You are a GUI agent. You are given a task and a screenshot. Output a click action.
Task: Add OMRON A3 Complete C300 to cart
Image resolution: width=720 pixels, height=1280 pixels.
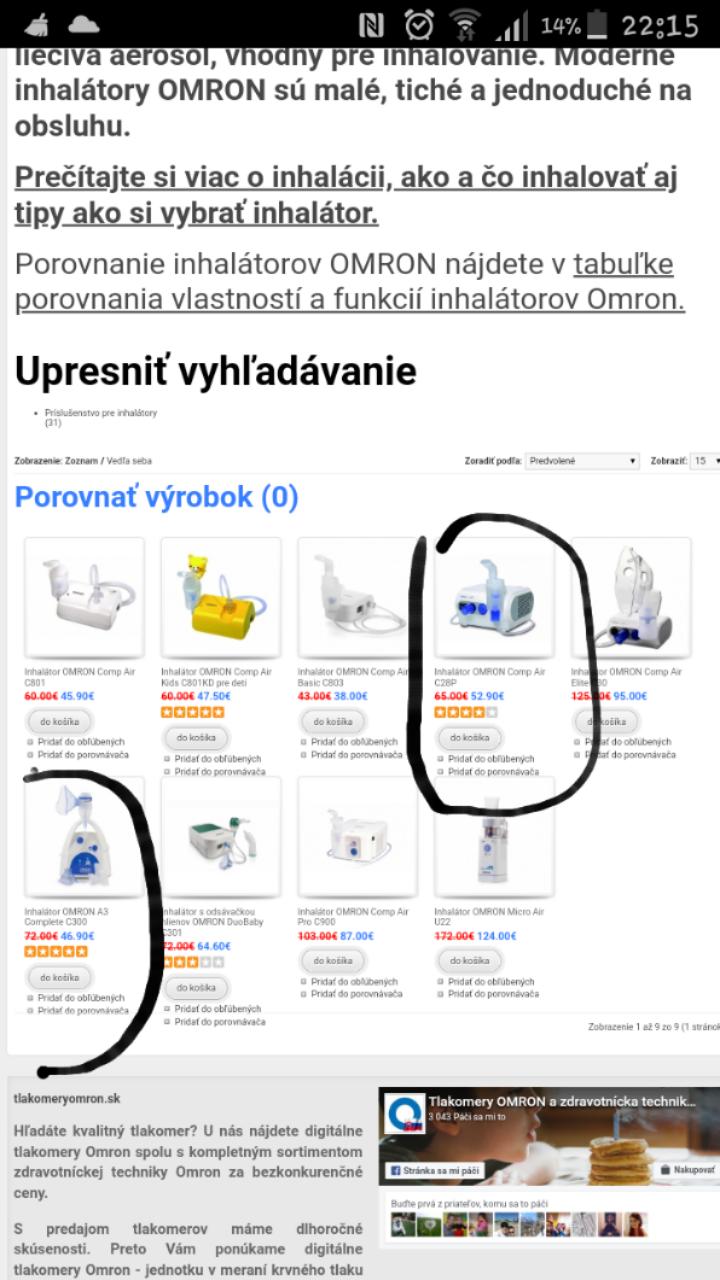60,977
